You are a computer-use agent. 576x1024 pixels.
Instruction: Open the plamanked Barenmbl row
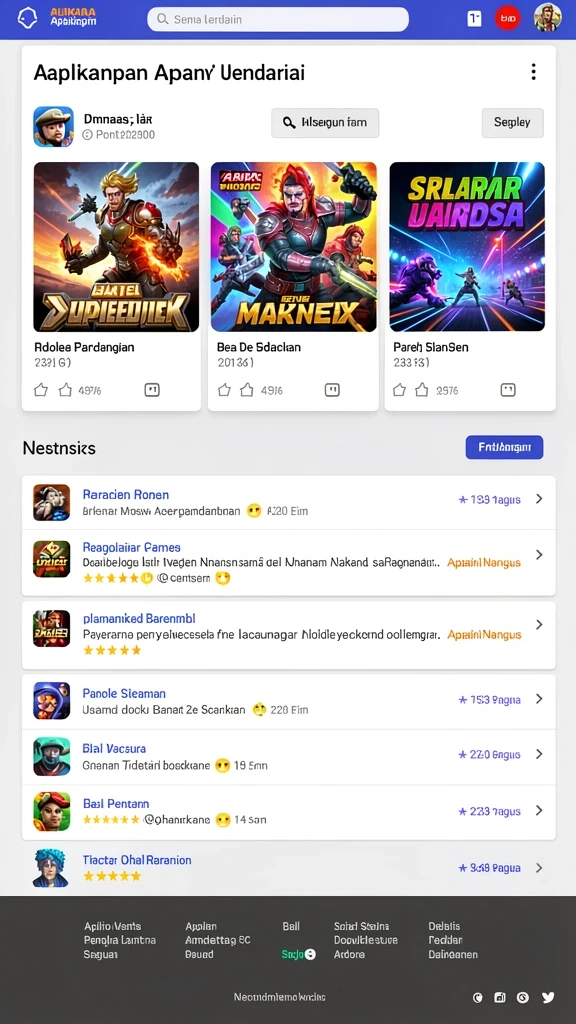(289, 635)
